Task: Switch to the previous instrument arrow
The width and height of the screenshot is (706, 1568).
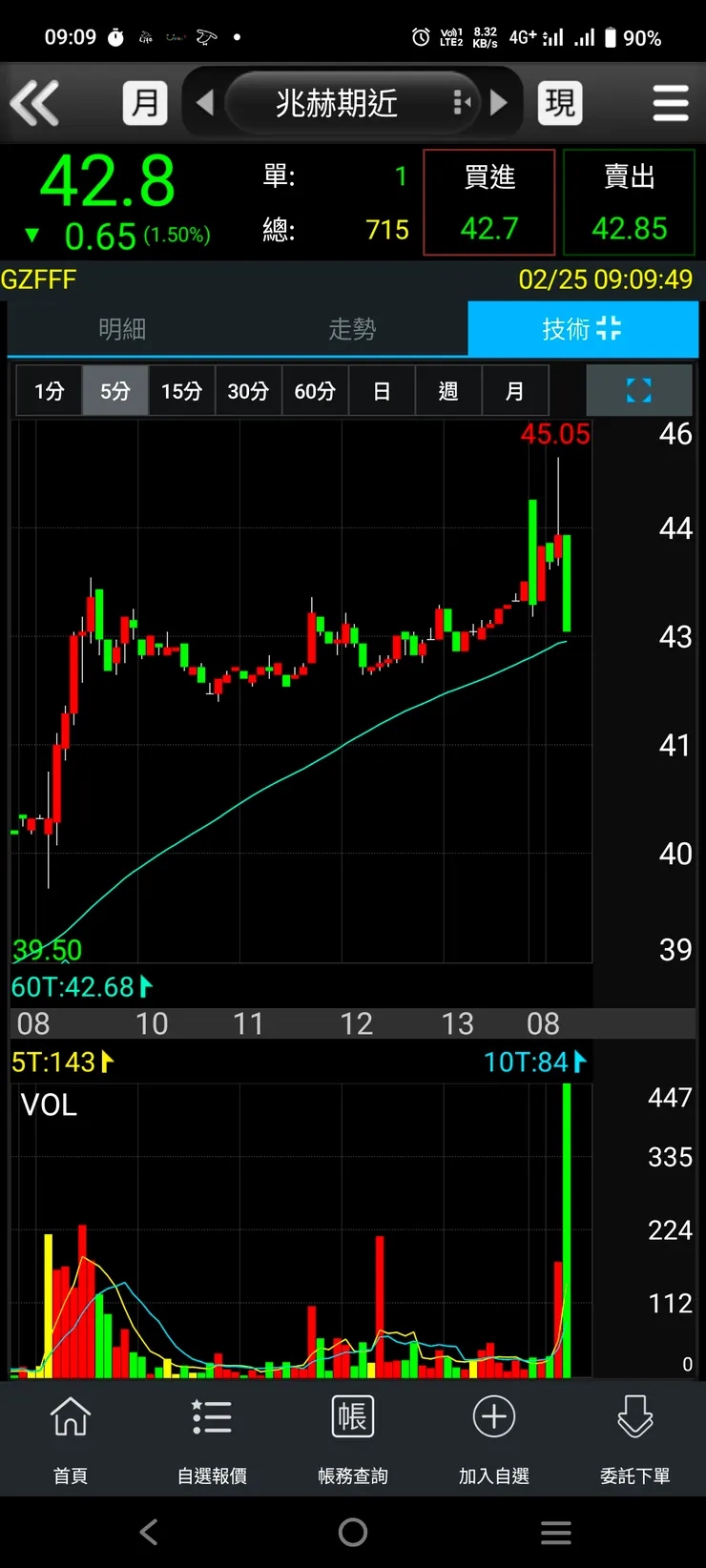Action: [x=204, y=103]
